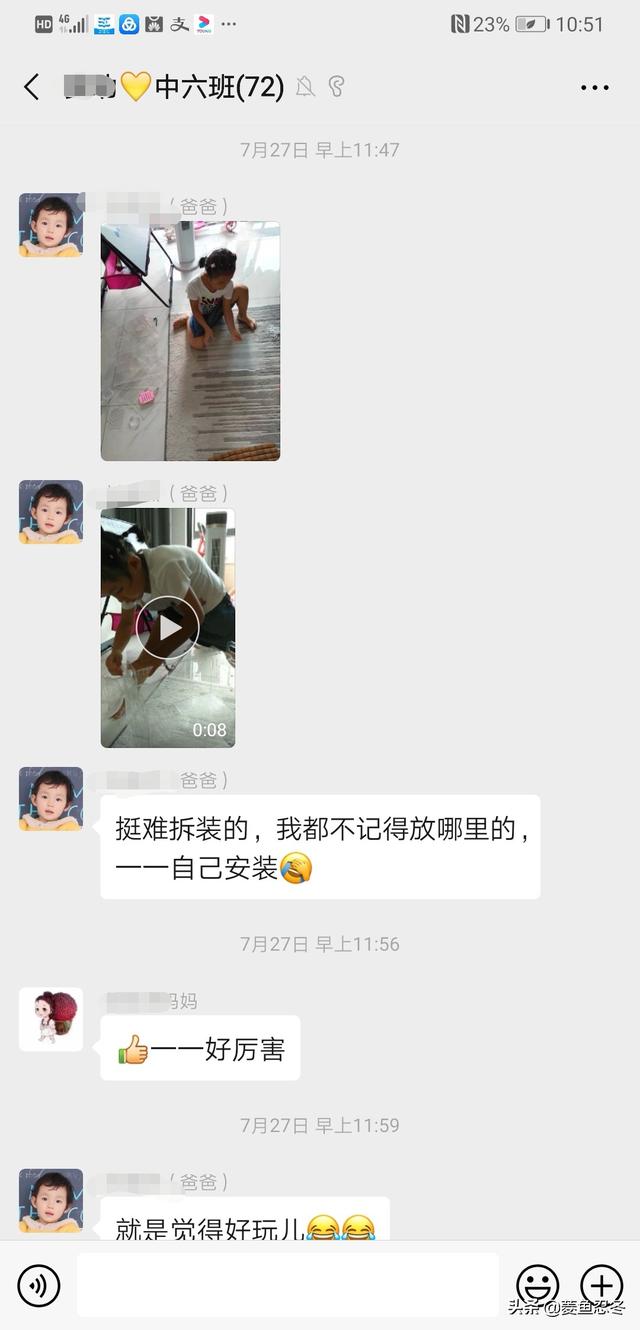Open the emoji sticker picker
640x1330 pixels.
(x=537, y=1286)
